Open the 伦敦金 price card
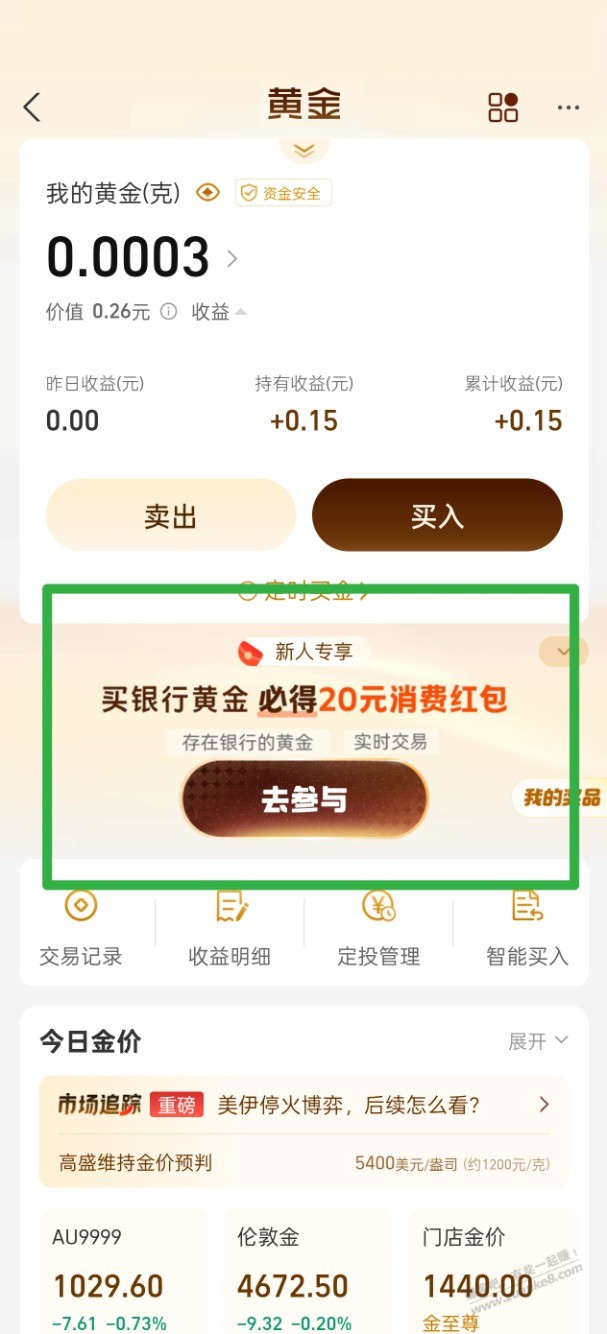The image size is (607, 1334). coord(304,1275)
